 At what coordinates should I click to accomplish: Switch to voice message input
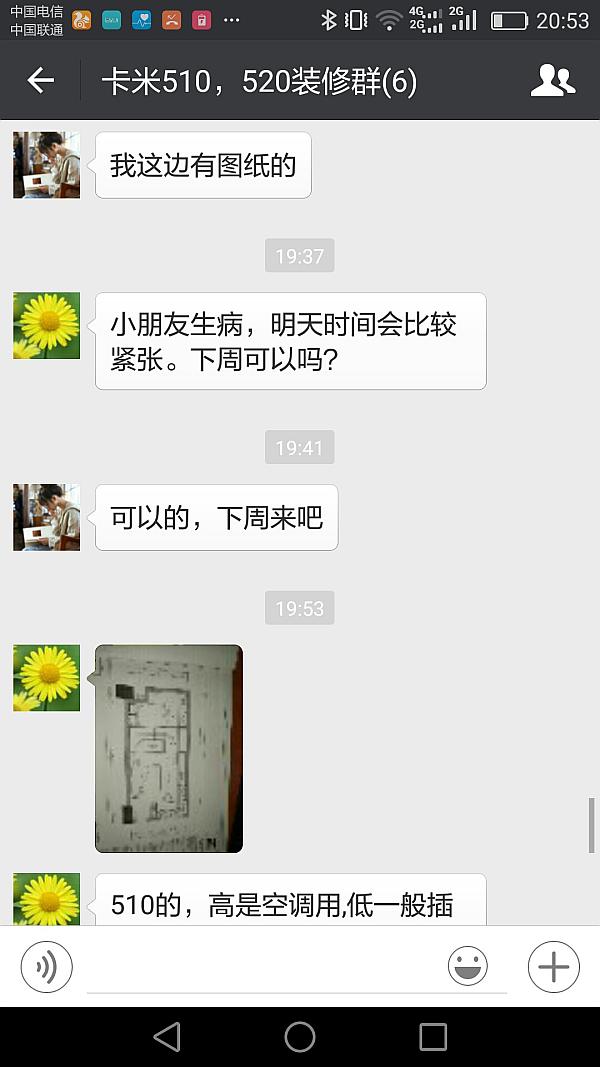click(x=47, y=967)
